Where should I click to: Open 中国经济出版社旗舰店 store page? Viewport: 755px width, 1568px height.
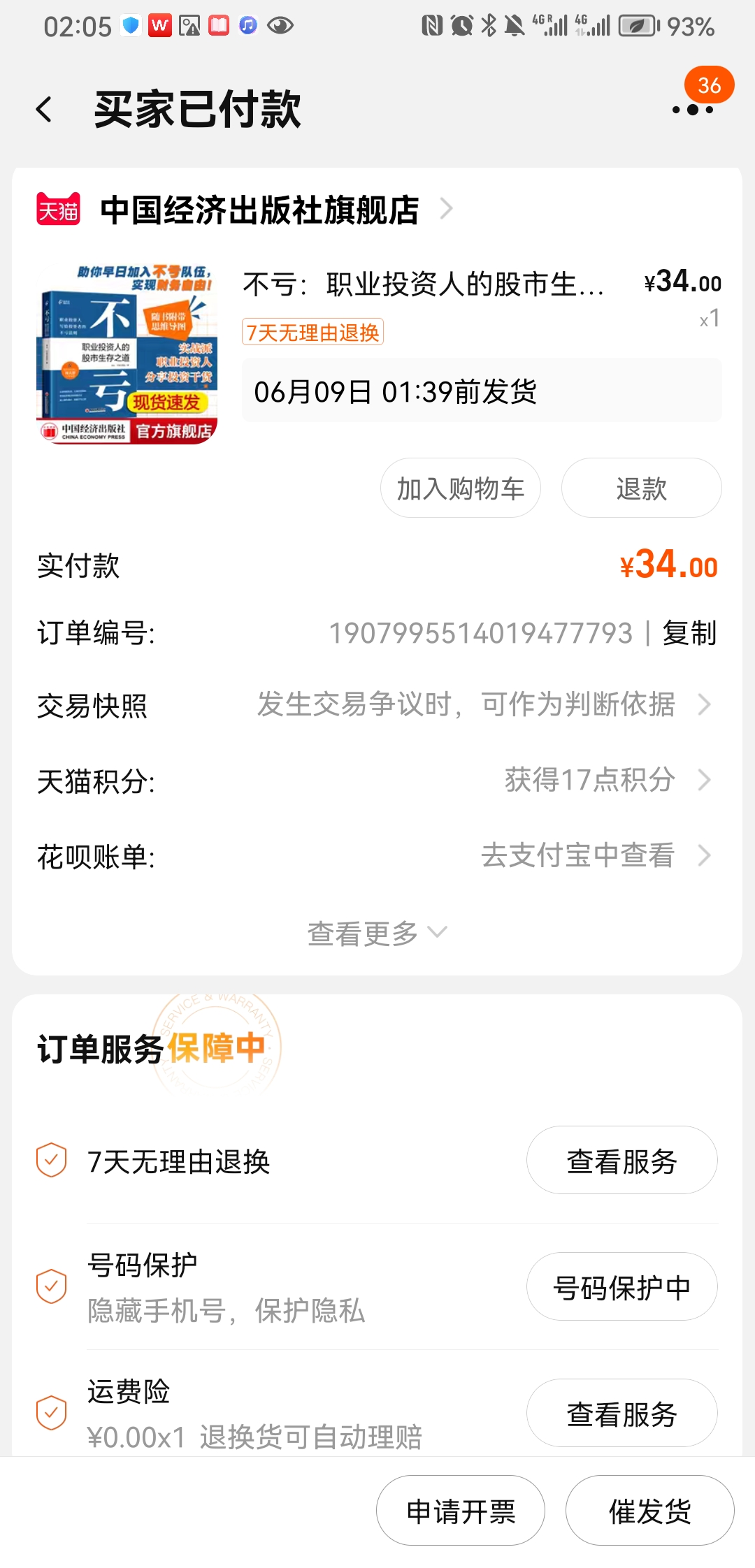pyautogui.click(x=259, y=210)
